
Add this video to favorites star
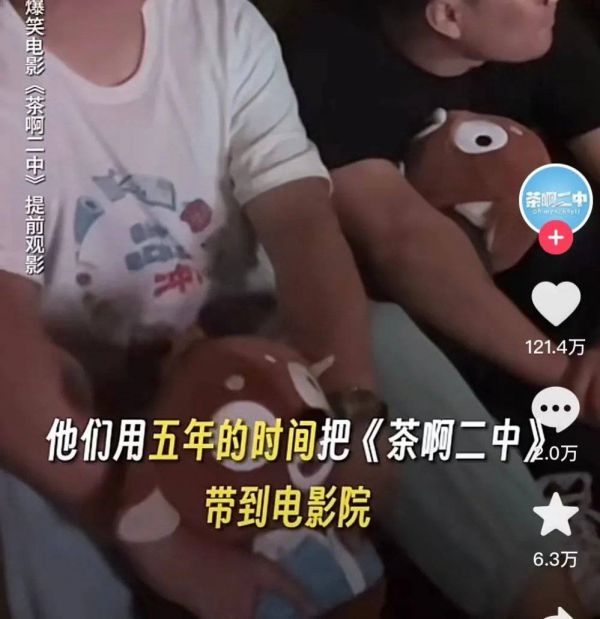tap(555, 515)
